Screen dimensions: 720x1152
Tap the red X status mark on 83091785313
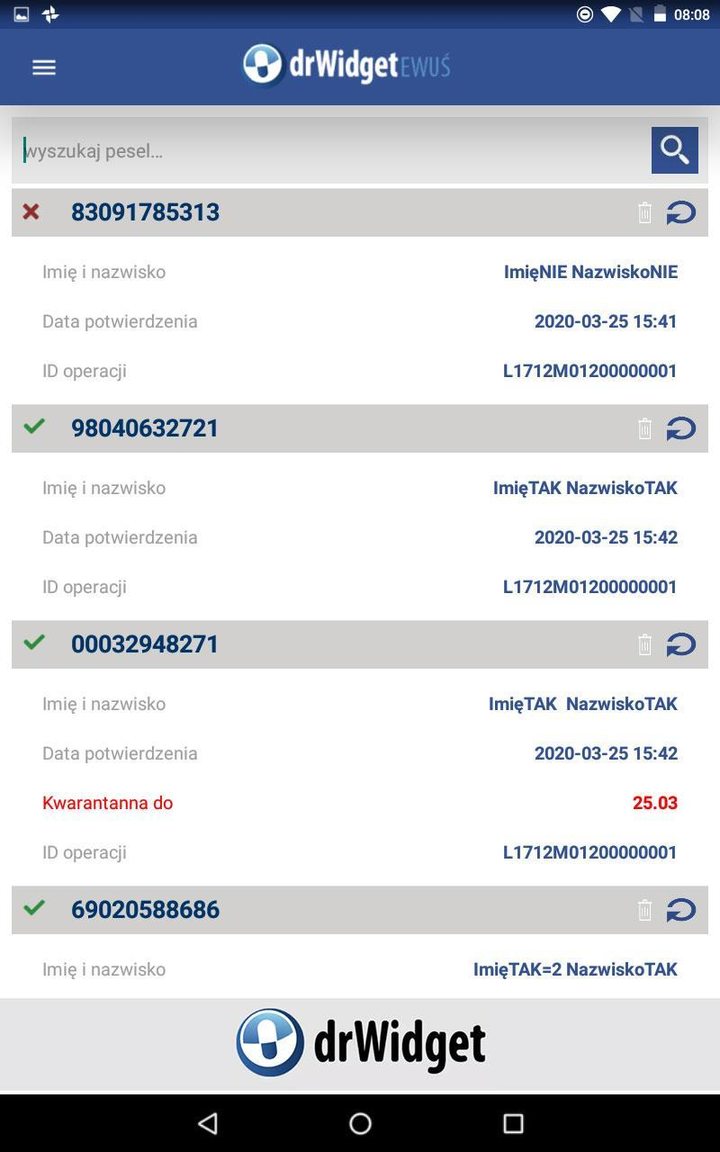click(33, 212)
